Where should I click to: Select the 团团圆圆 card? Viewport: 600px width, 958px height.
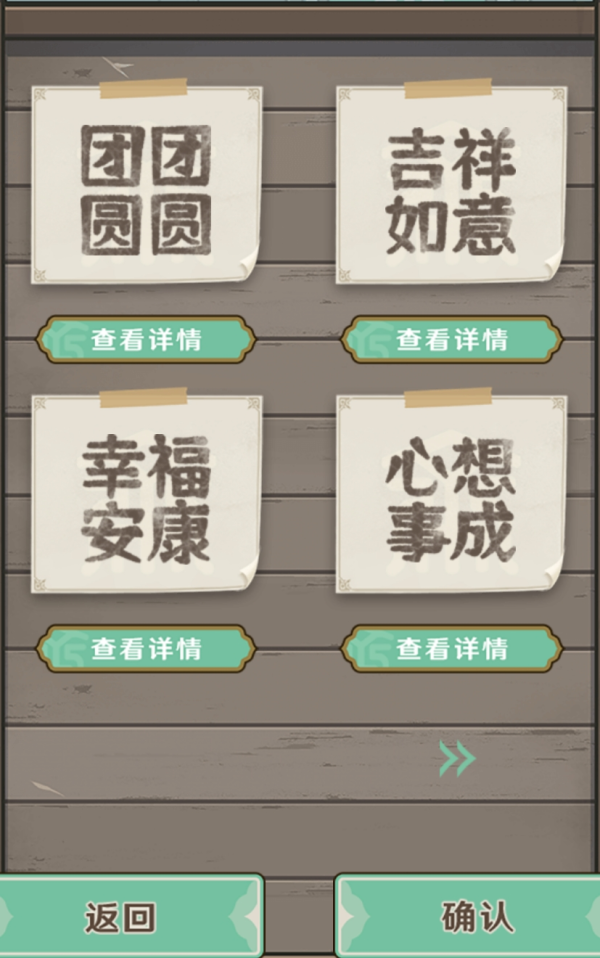pos(146,188)
